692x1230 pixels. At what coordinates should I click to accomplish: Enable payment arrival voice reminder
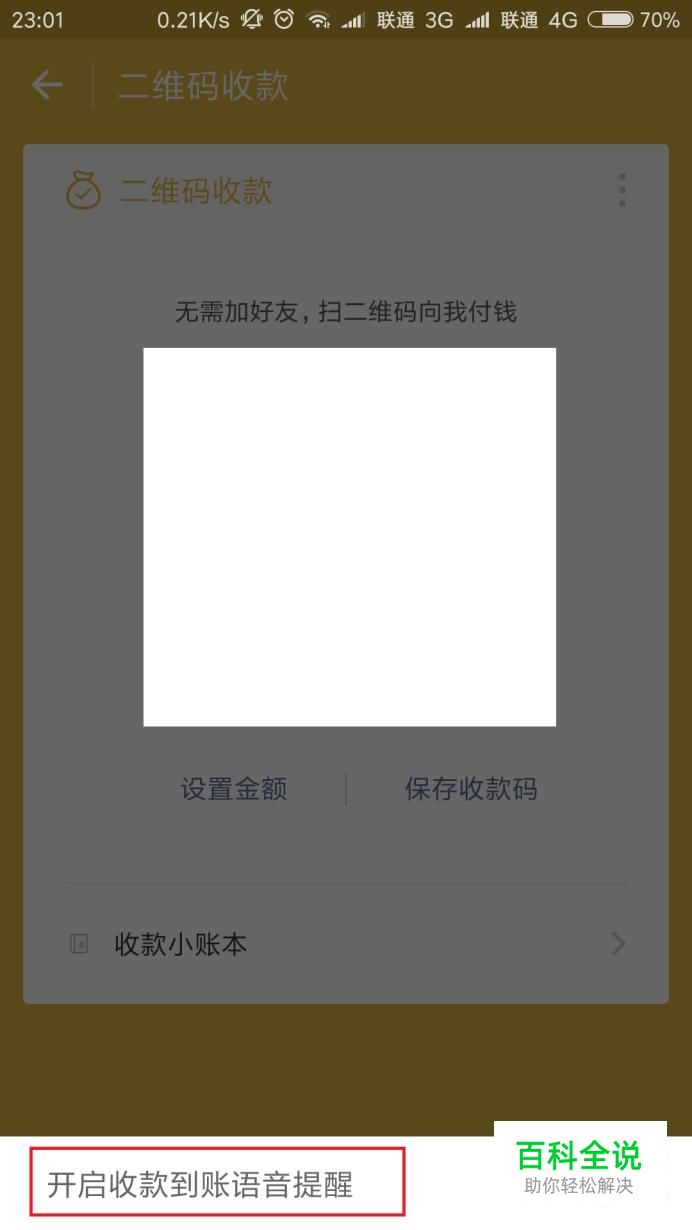[x=200, y=1186]
